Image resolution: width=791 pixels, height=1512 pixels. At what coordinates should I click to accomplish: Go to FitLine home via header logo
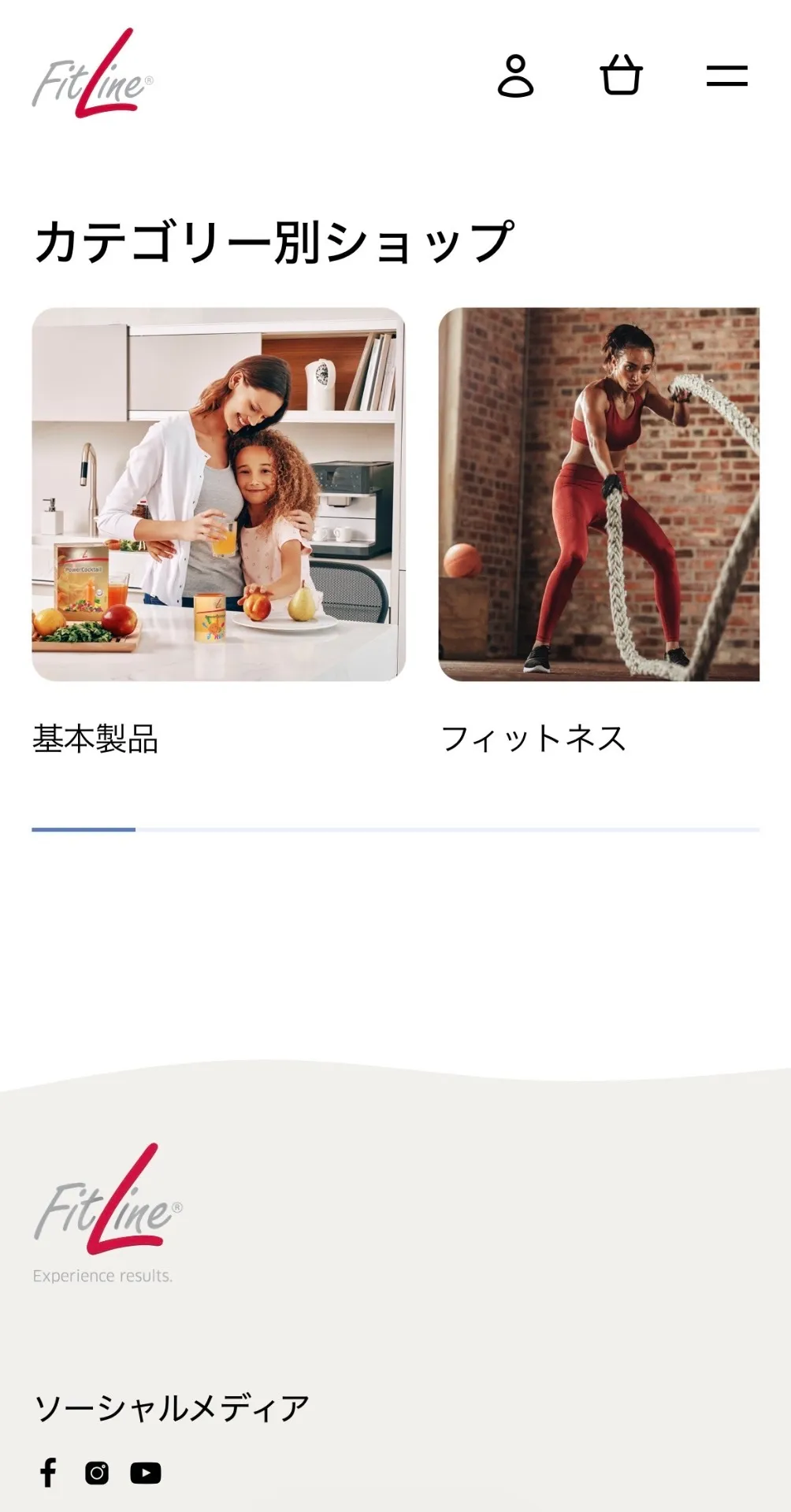(92, 76)
